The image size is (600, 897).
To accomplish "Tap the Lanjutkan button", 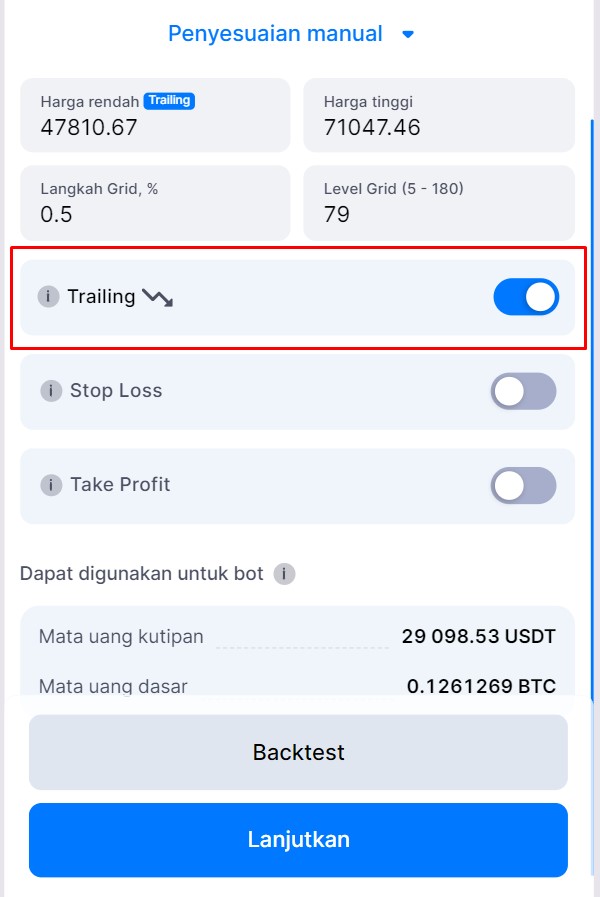I will [298, 839].
